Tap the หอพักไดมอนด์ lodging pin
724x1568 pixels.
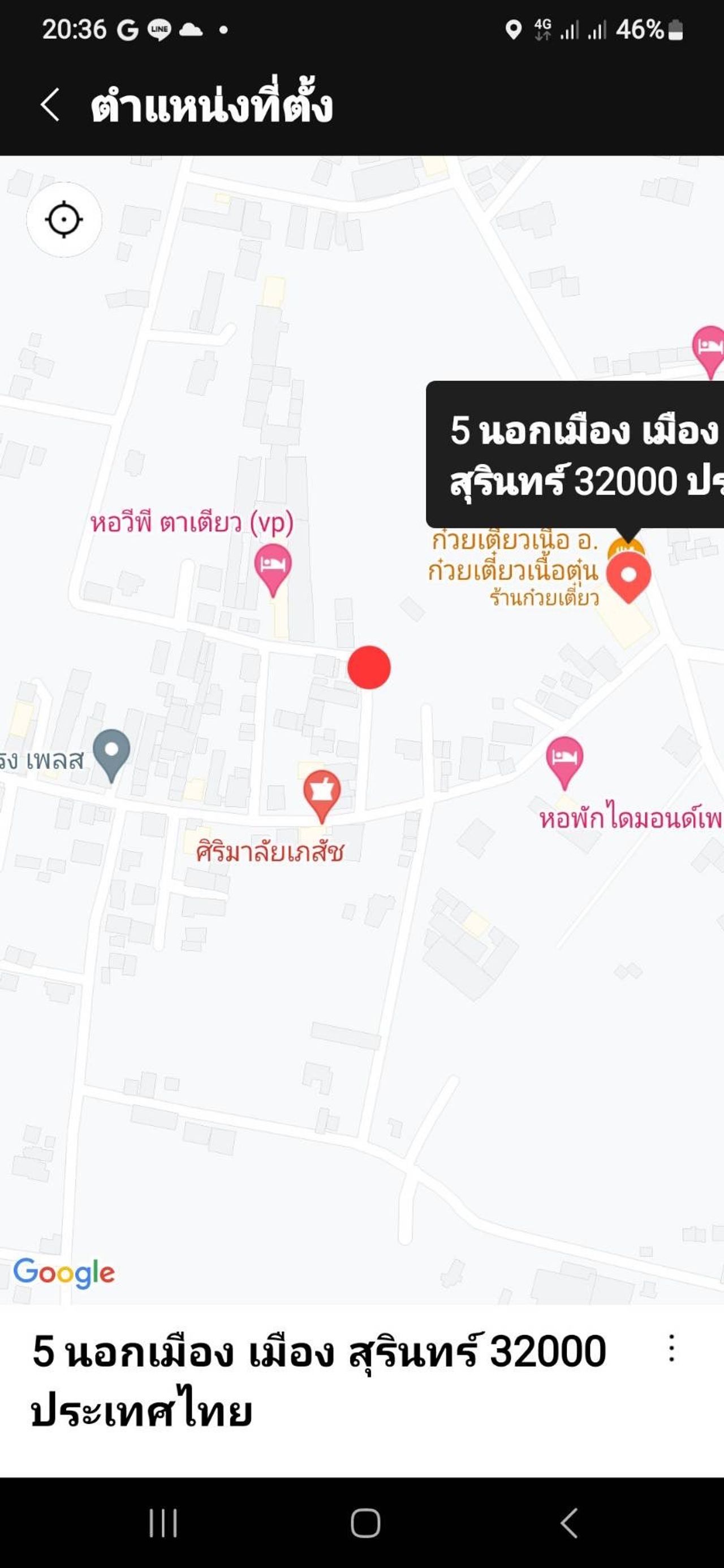tap(564, 760)
